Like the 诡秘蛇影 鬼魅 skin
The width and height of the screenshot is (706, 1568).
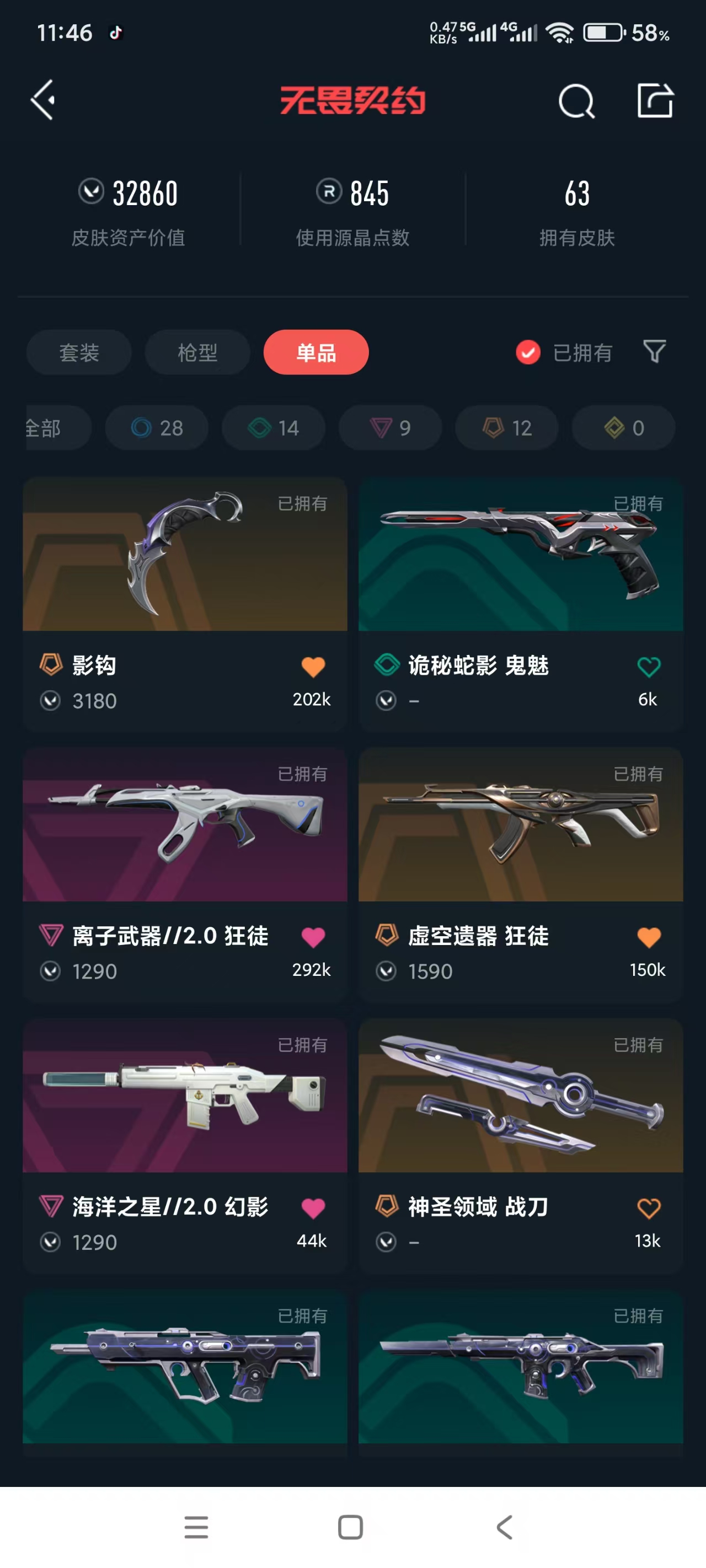tap(648, 667)
